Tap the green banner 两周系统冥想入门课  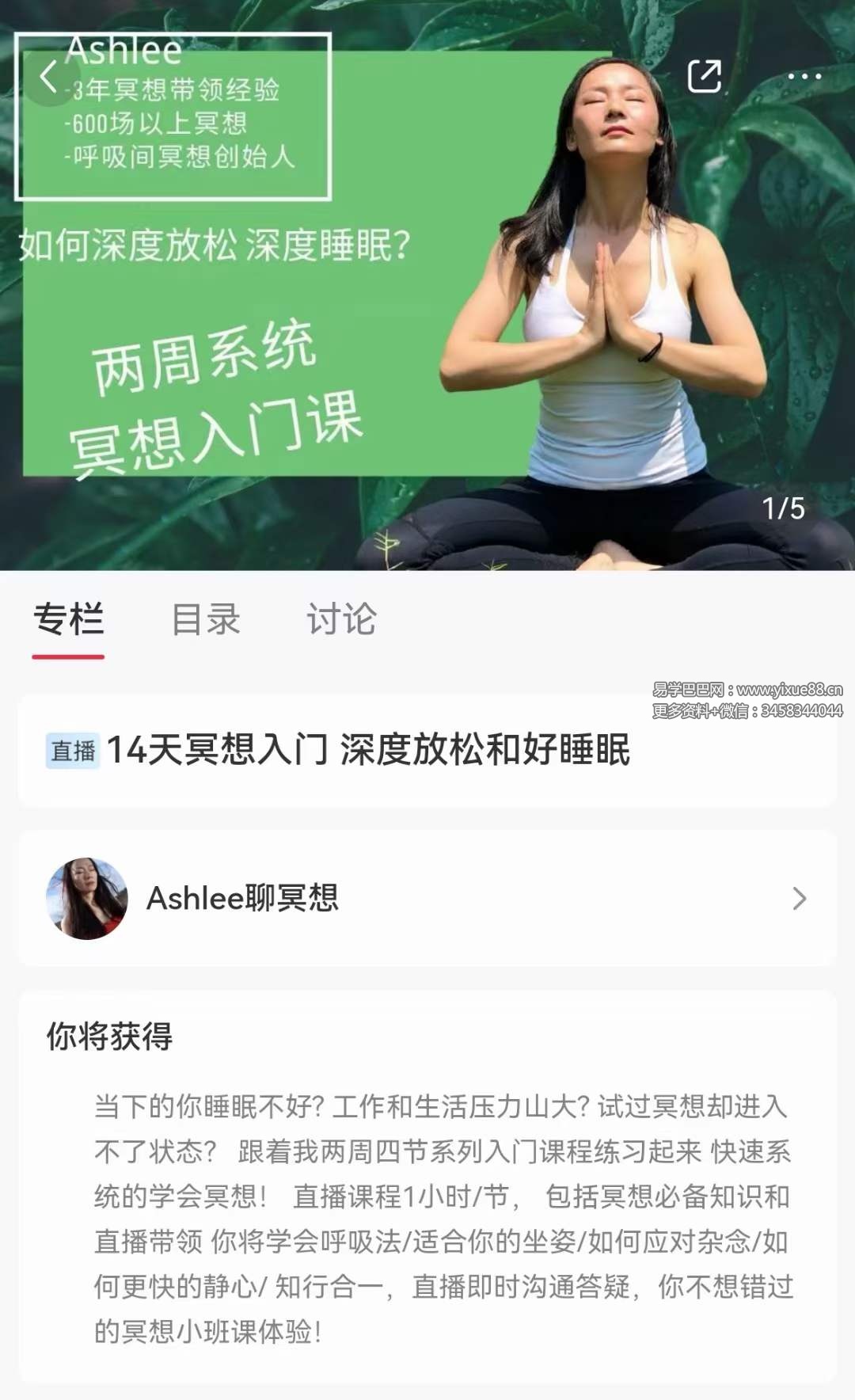tap(214, 396)
